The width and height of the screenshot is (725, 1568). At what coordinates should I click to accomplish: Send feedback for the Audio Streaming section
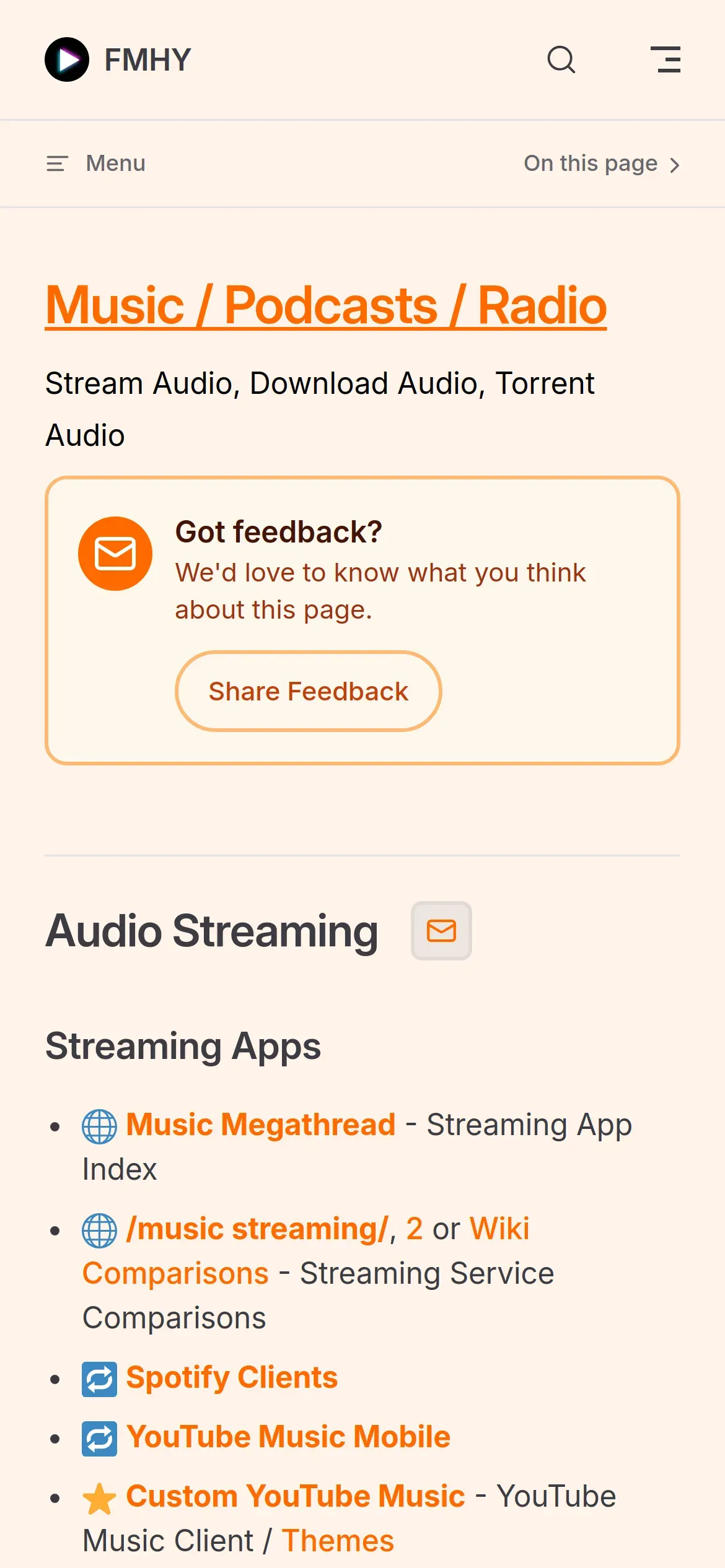pos(441,931)
